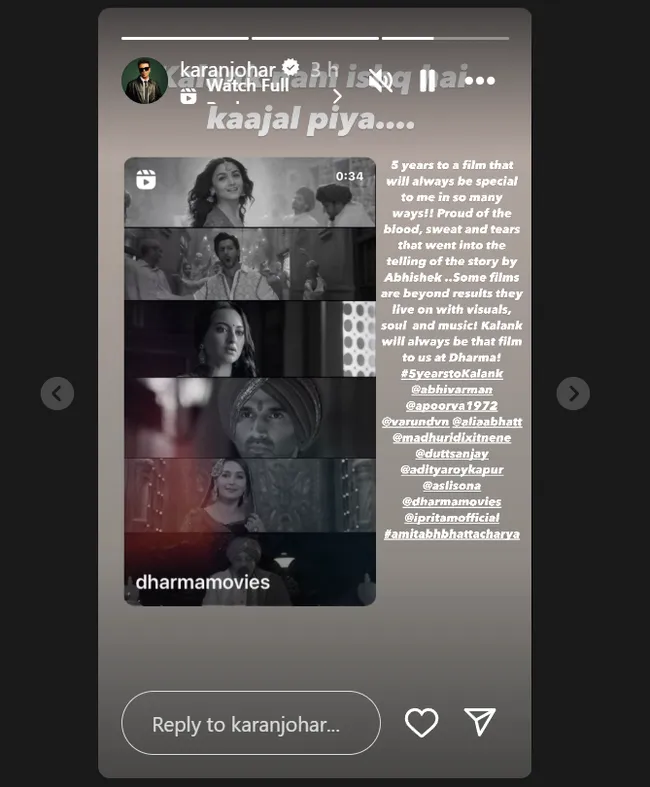Focus the Reply to karanjohar field
The width and height of the screenshot is (650, 787).
(250, 723)
